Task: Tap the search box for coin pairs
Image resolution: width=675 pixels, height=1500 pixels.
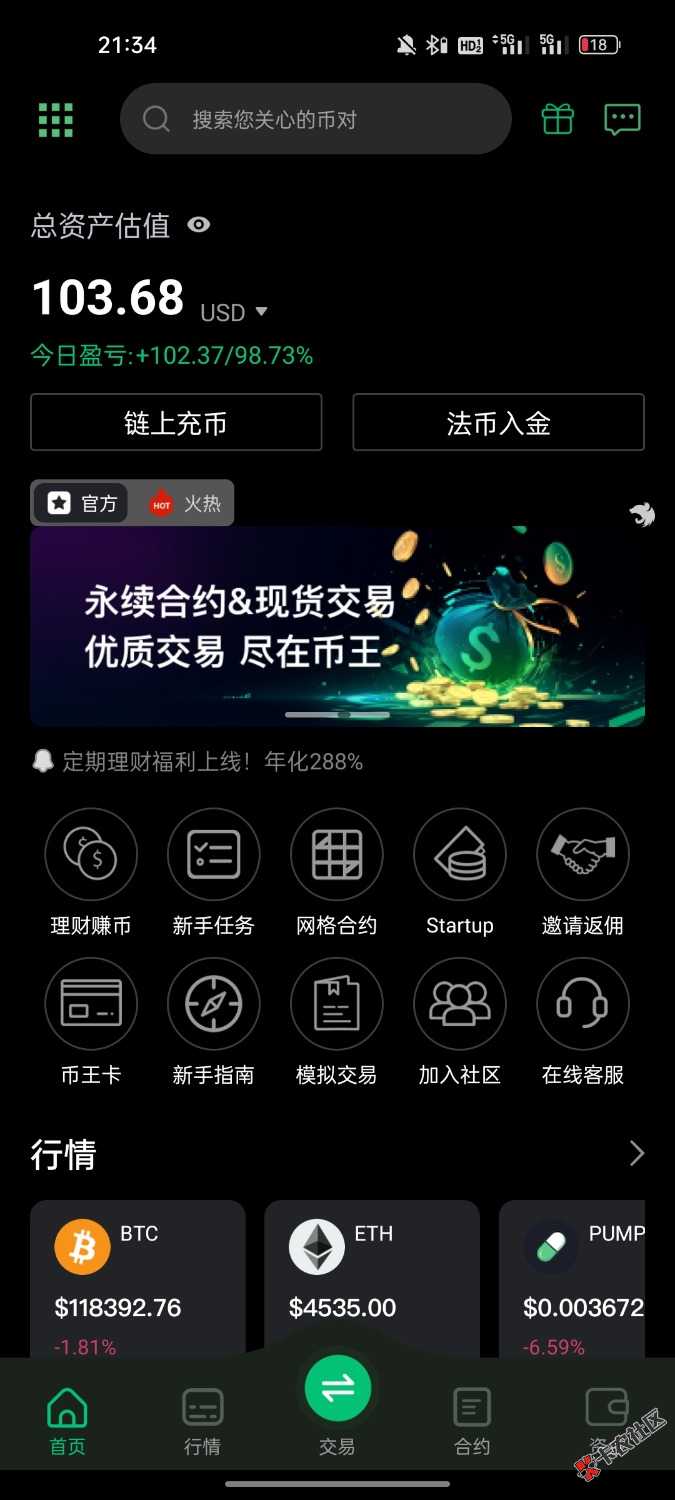Action: point(315,120)
